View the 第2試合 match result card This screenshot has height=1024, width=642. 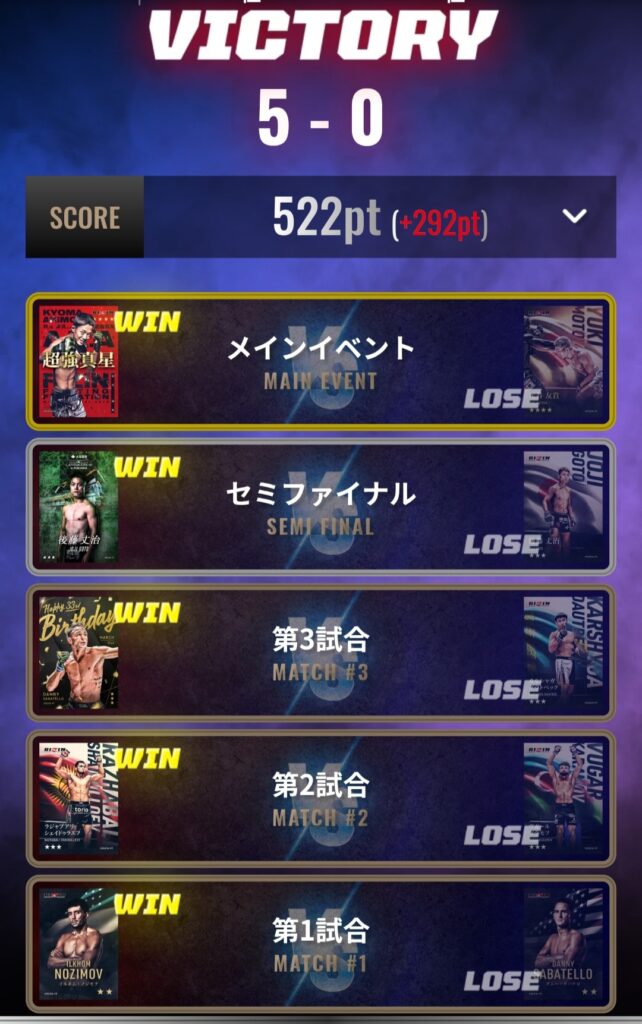[320, 798]
